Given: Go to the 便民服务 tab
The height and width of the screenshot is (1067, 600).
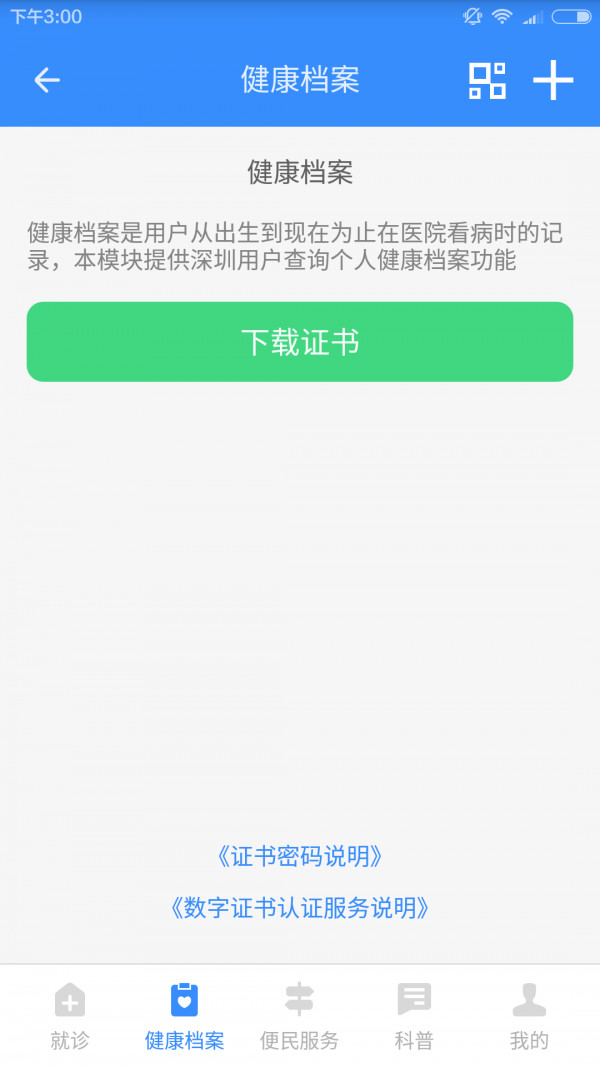Looking at the screenshot, I should point(299,1016).
